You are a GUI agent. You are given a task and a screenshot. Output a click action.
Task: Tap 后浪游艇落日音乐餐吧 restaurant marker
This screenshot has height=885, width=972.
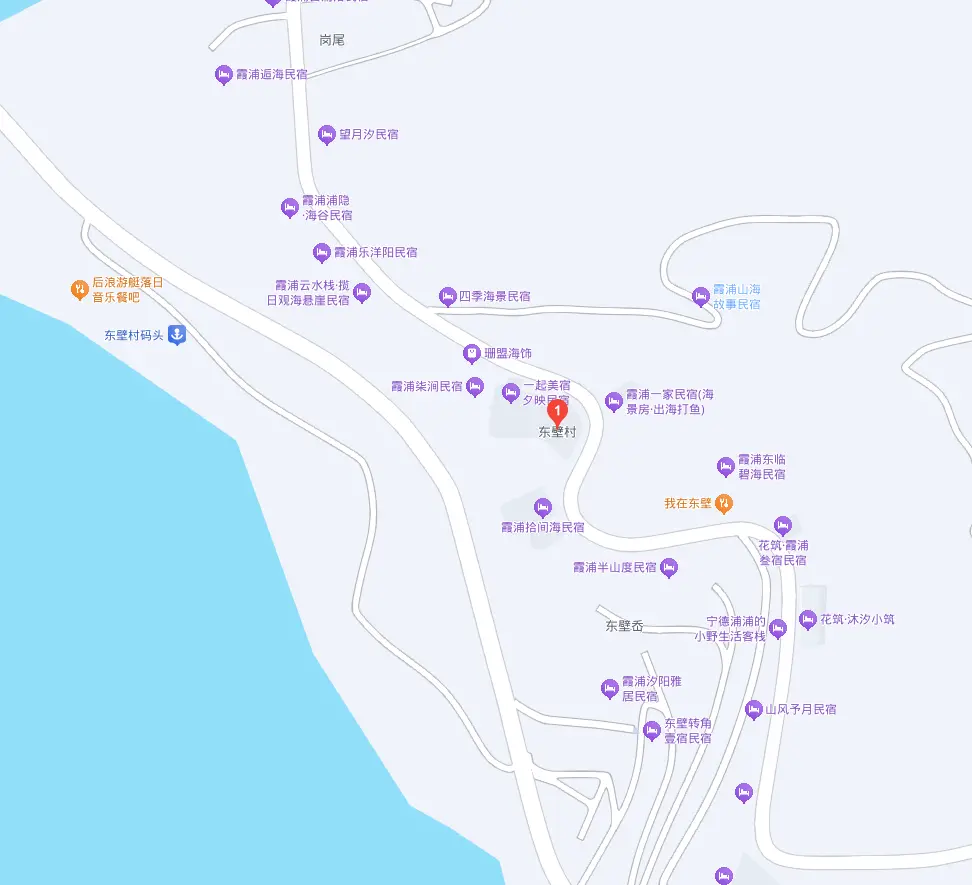[79, 290]
